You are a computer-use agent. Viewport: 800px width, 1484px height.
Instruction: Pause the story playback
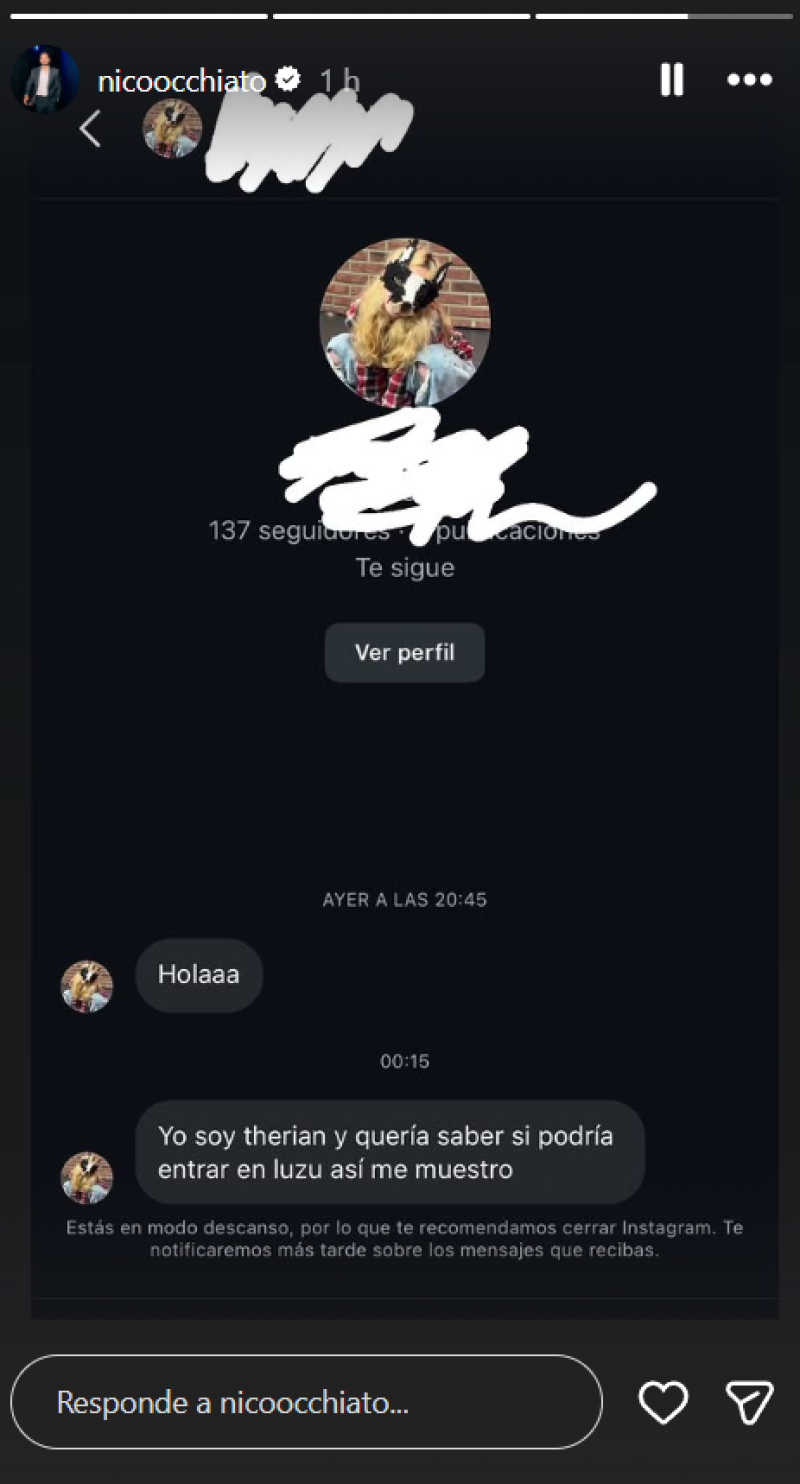tap(671, 79)
